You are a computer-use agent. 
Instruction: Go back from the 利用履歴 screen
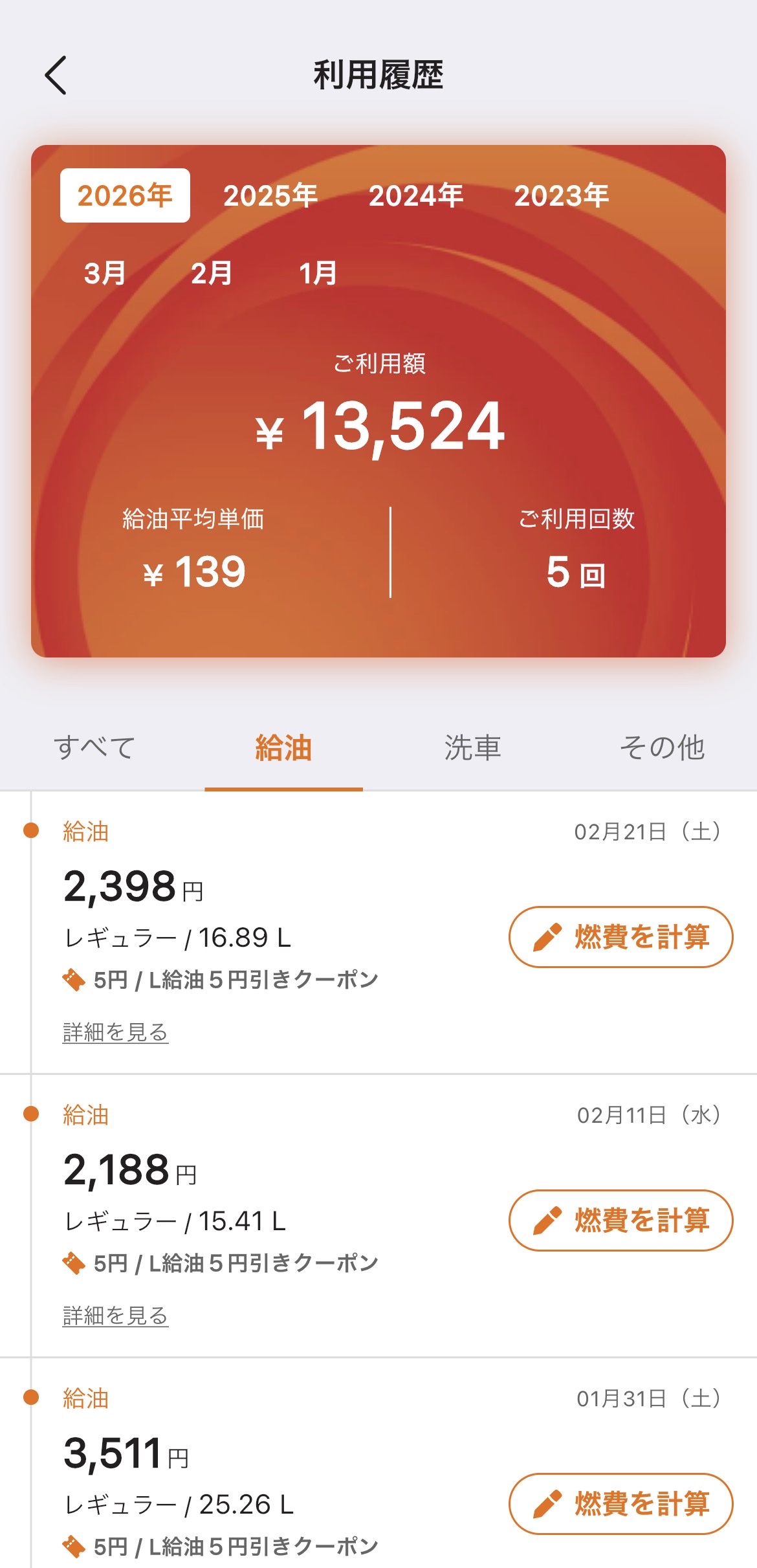point(56,75)
